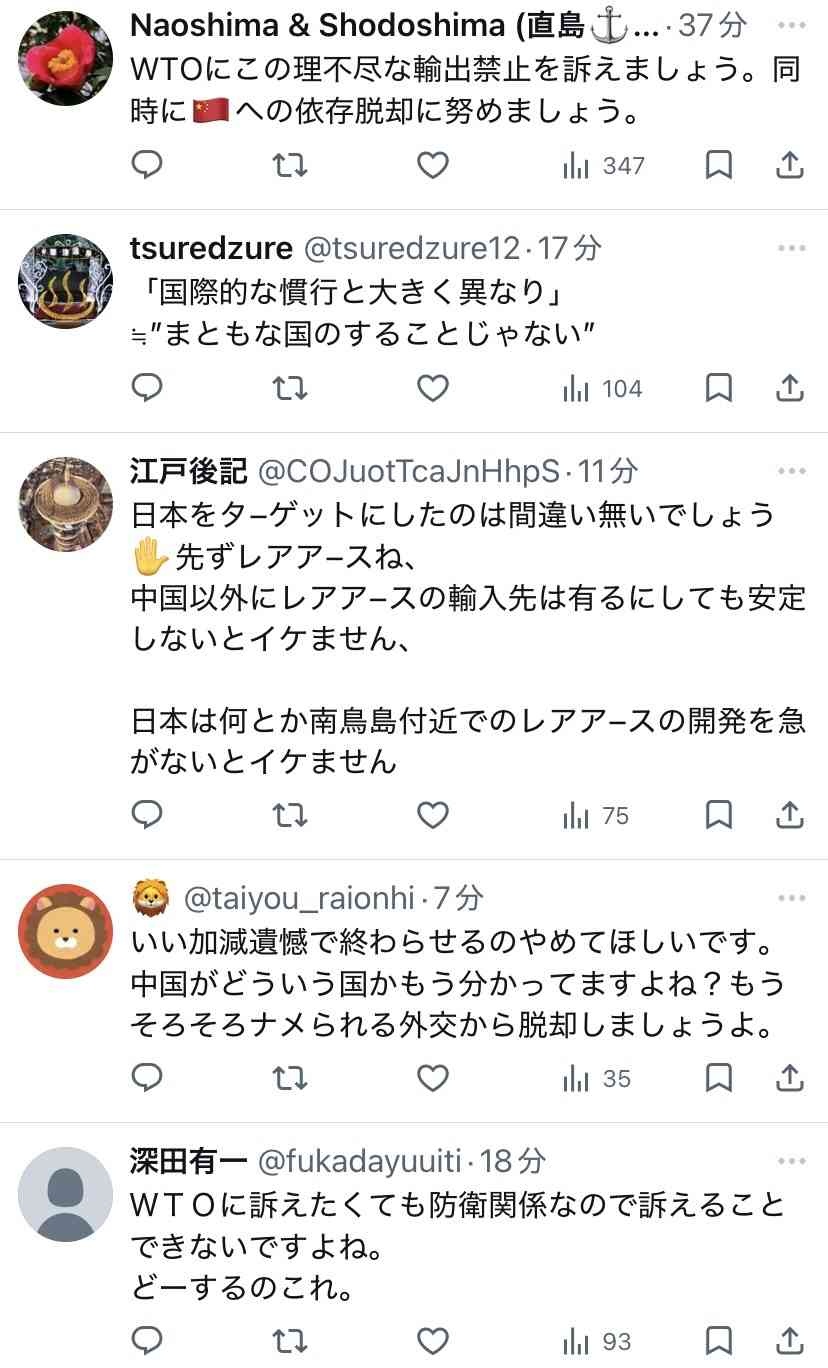
Task: Open overflow menu on 江戸後記's tweet
Action: click(x=791, y=470)
